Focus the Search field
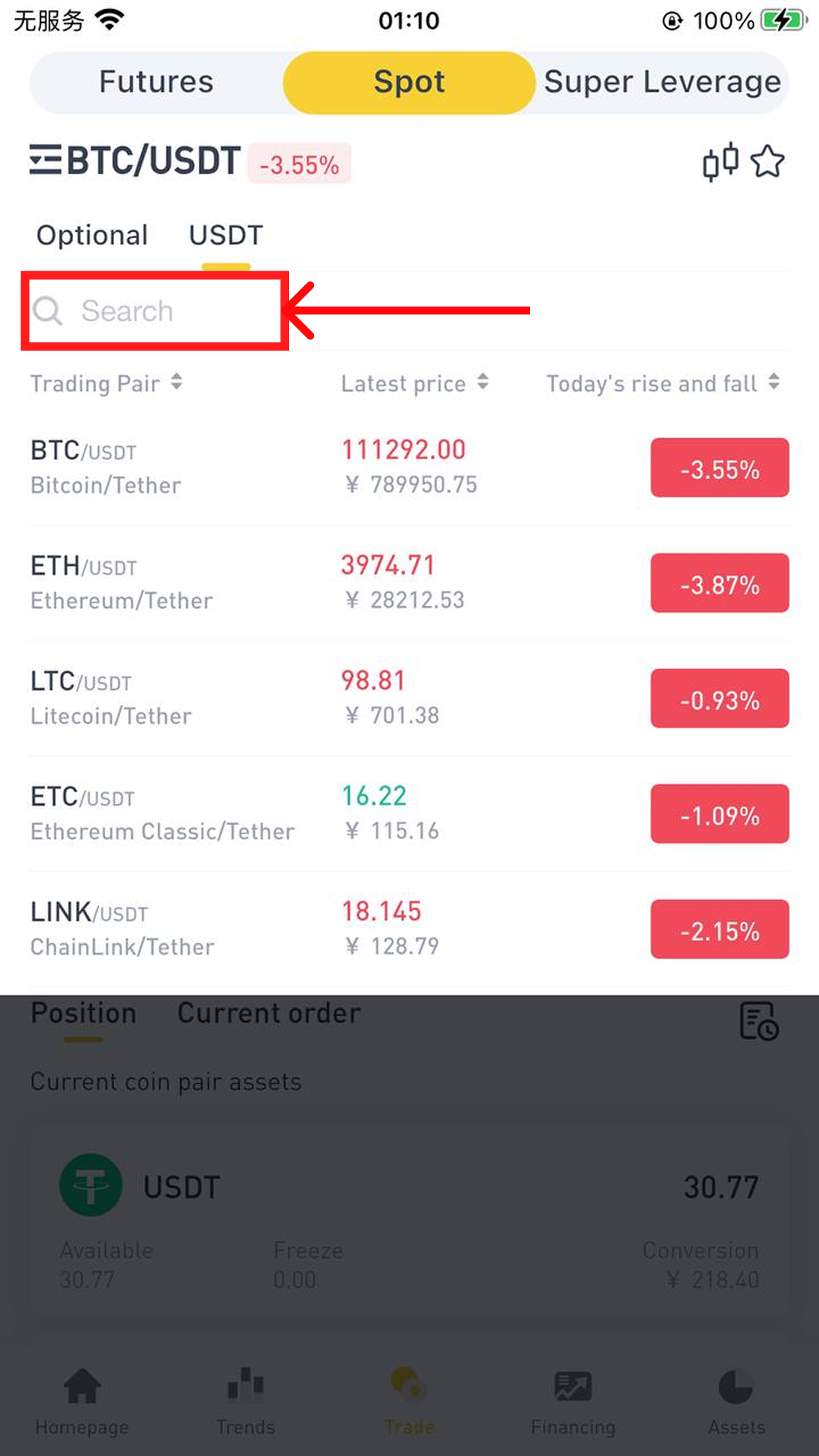The image size is (819, 1456). click(154, 311)
